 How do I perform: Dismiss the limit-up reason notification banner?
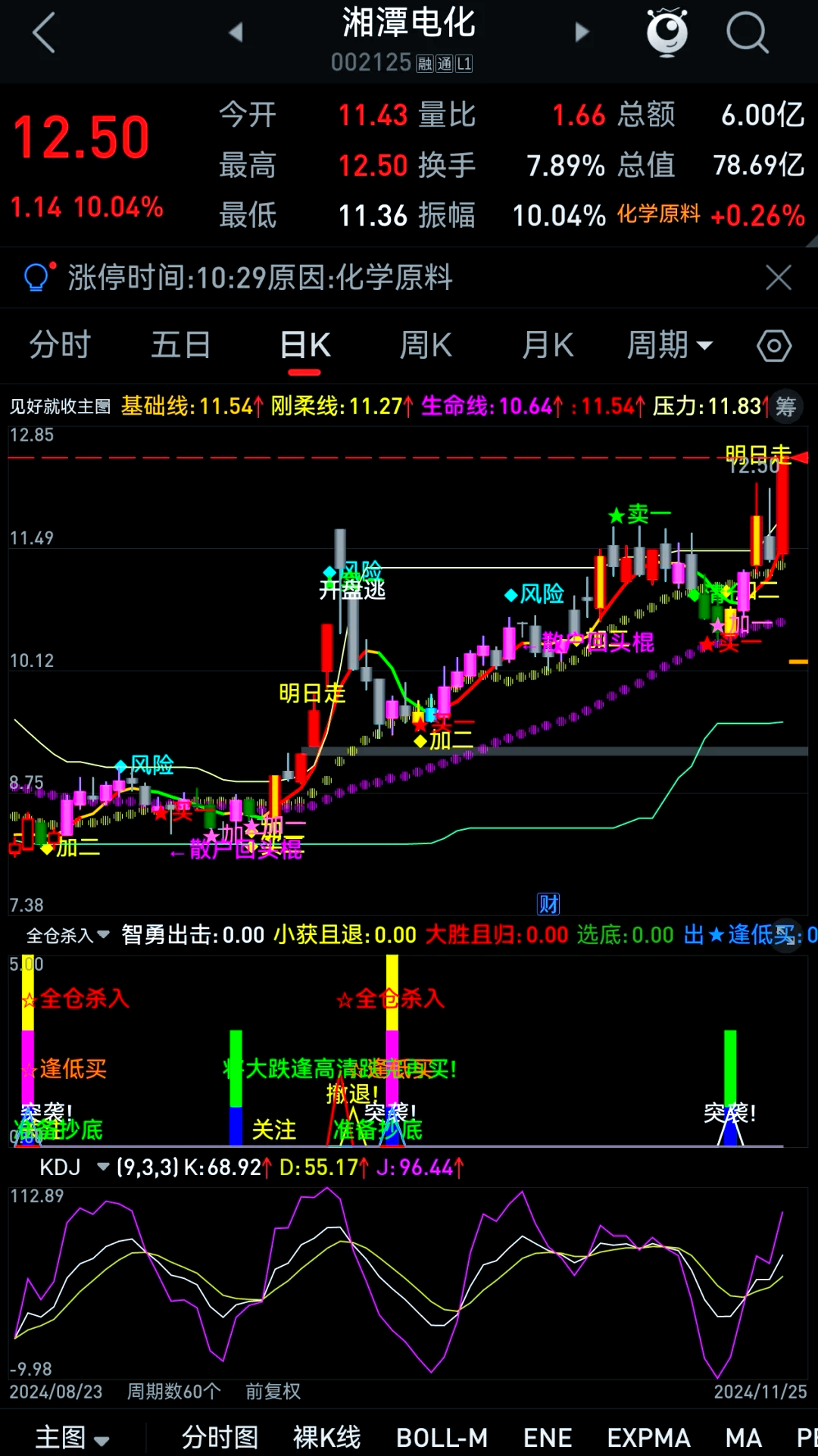coord(778,277)
